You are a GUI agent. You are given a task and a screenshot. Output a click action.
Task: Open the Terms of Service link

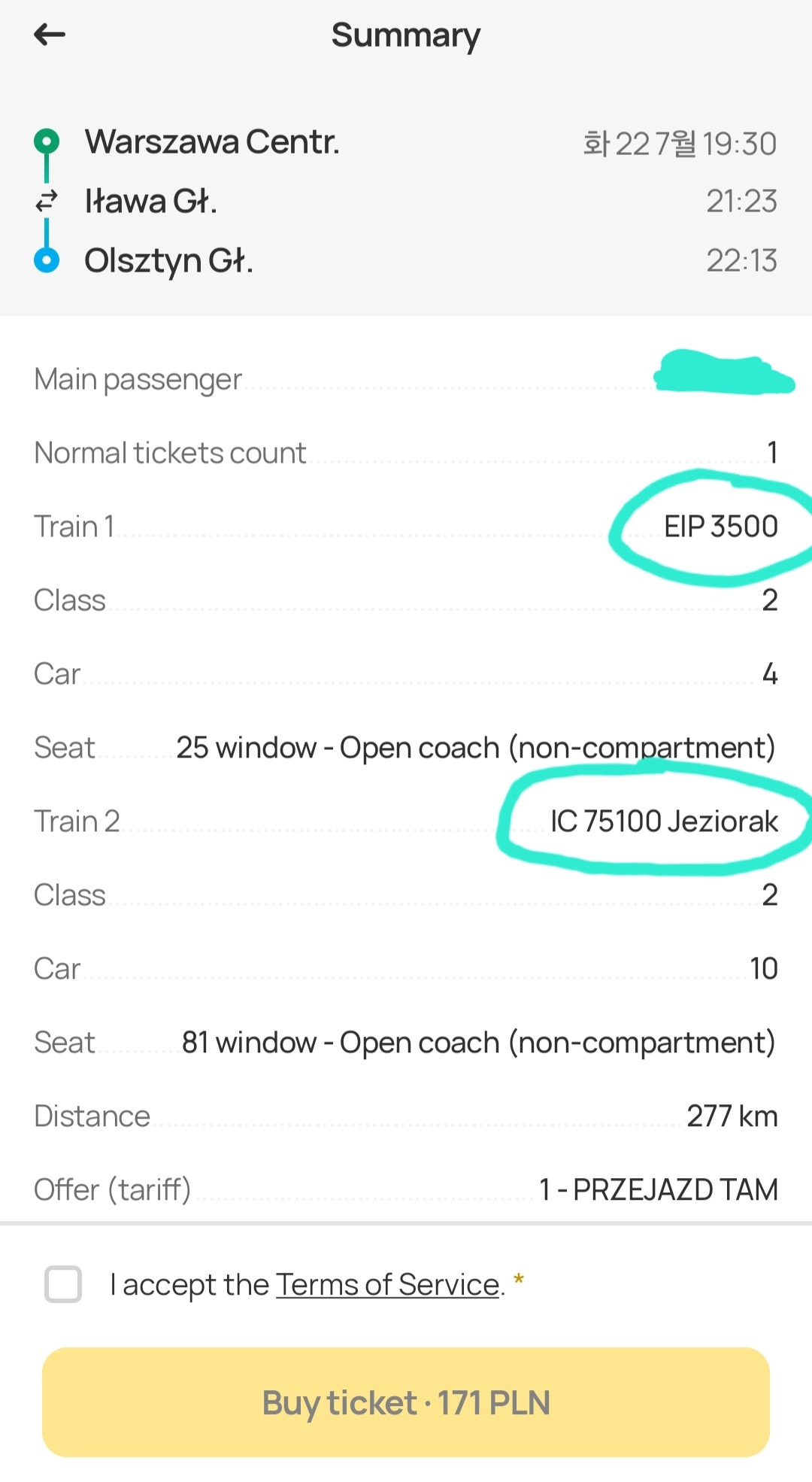pyautogui.click(x=387, y=1285)
